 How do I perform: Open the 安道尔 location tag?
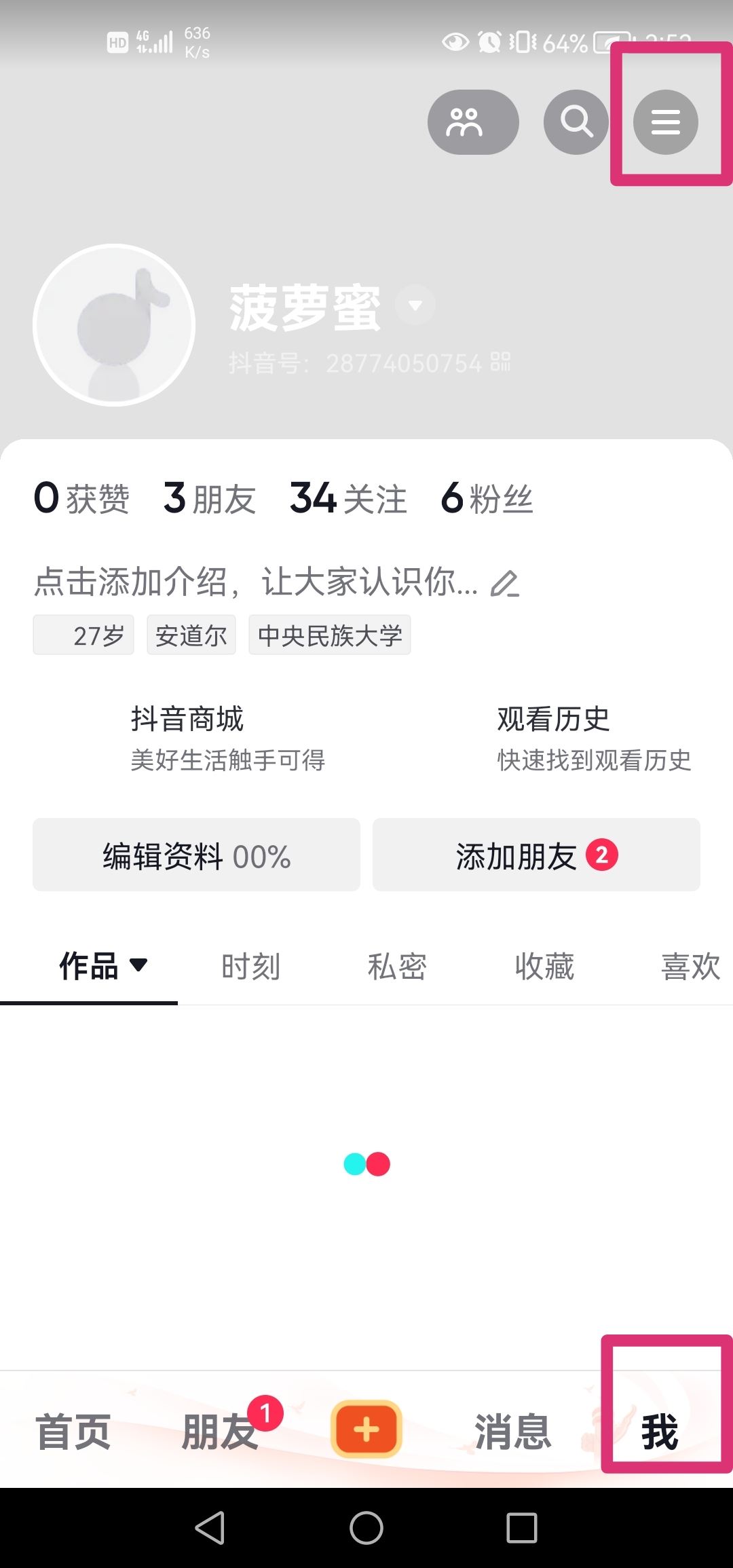(191, 635)
